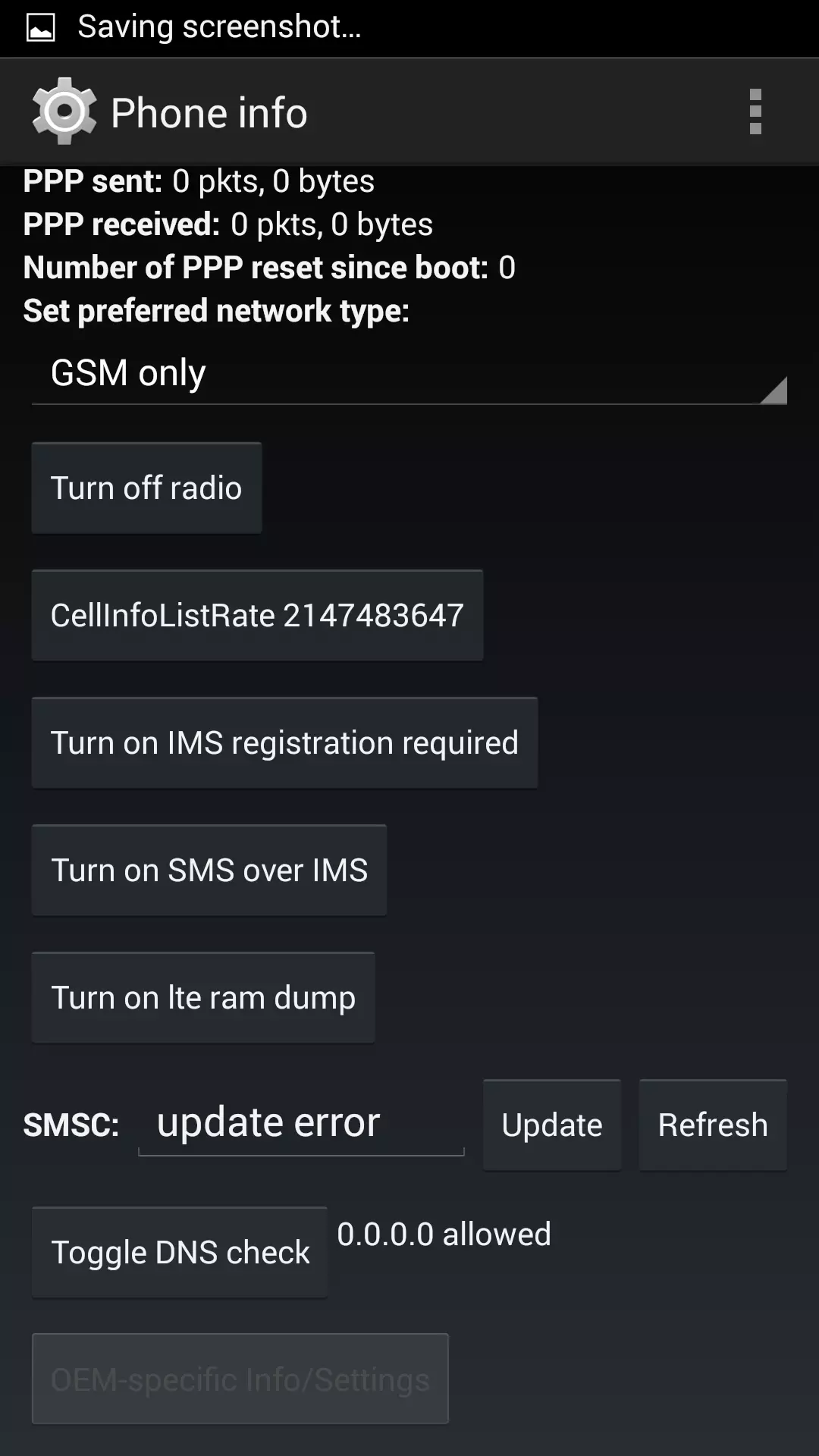The image size is (819, 1456).
Task: Turn on IMS registration required
Action: [284, 743]
